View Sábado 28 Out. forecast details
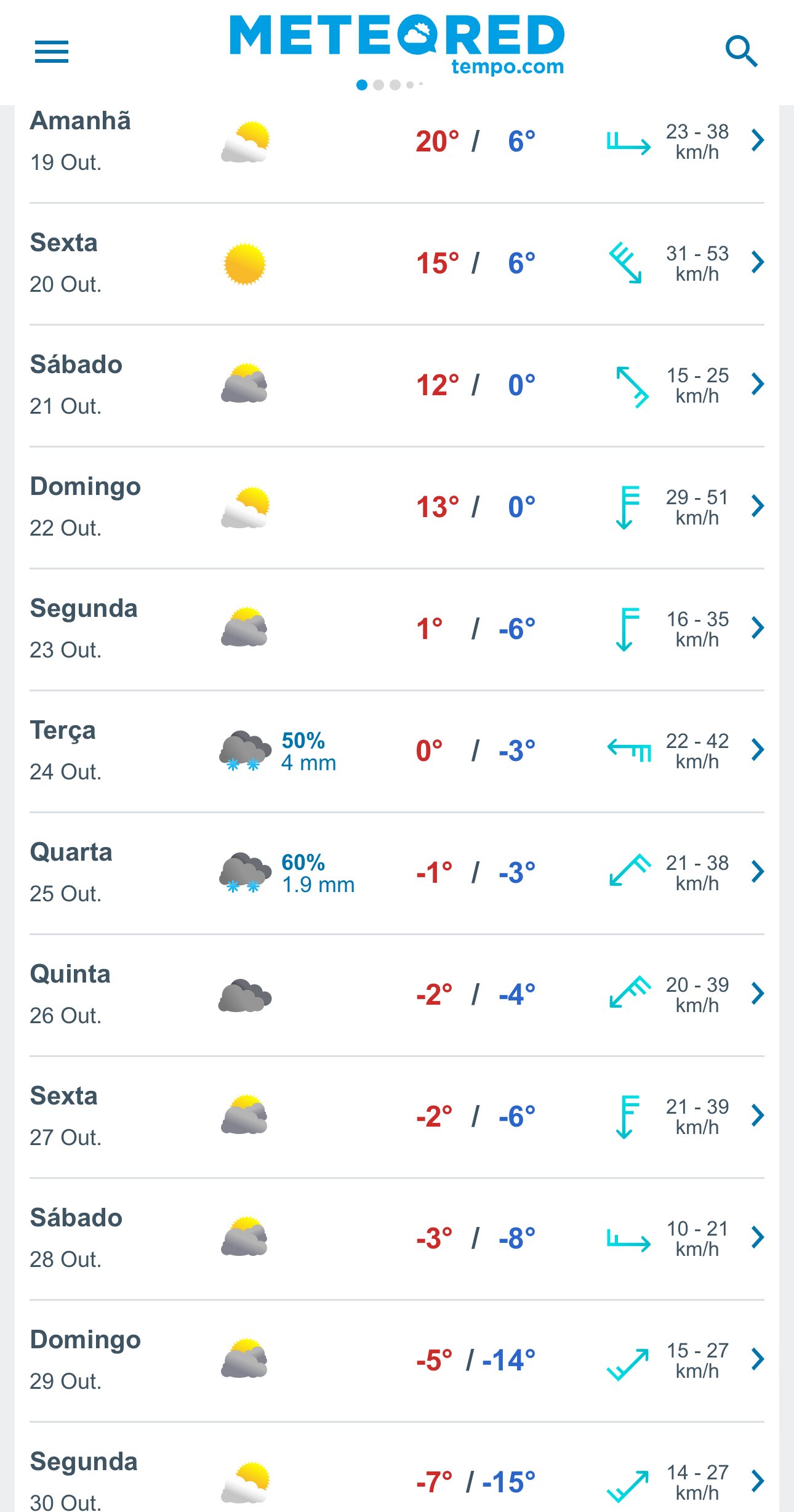This screenshot has width=794, height=1512. (x=397, y=1239)
